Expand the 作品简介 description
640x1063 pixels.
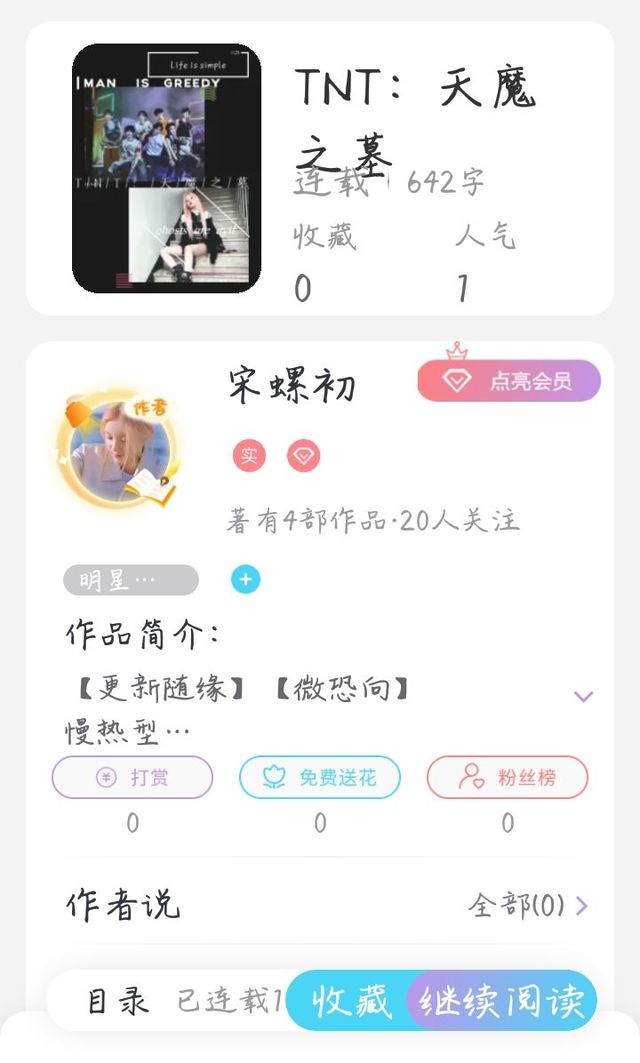[584, 696]
